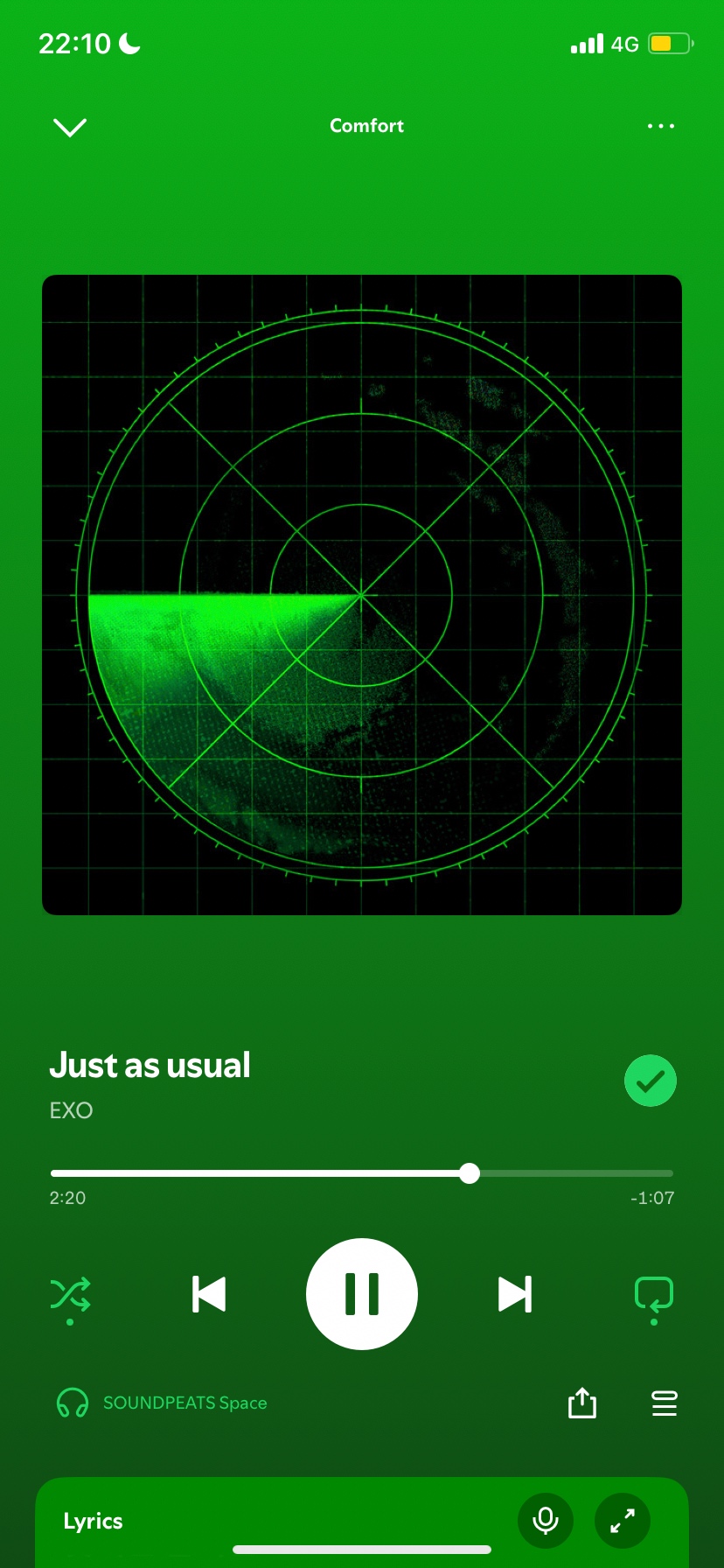The width and height of the screenshot is (724, 1568).
Task: Open the Lyrics card
Action: [x=94, y=1521]
